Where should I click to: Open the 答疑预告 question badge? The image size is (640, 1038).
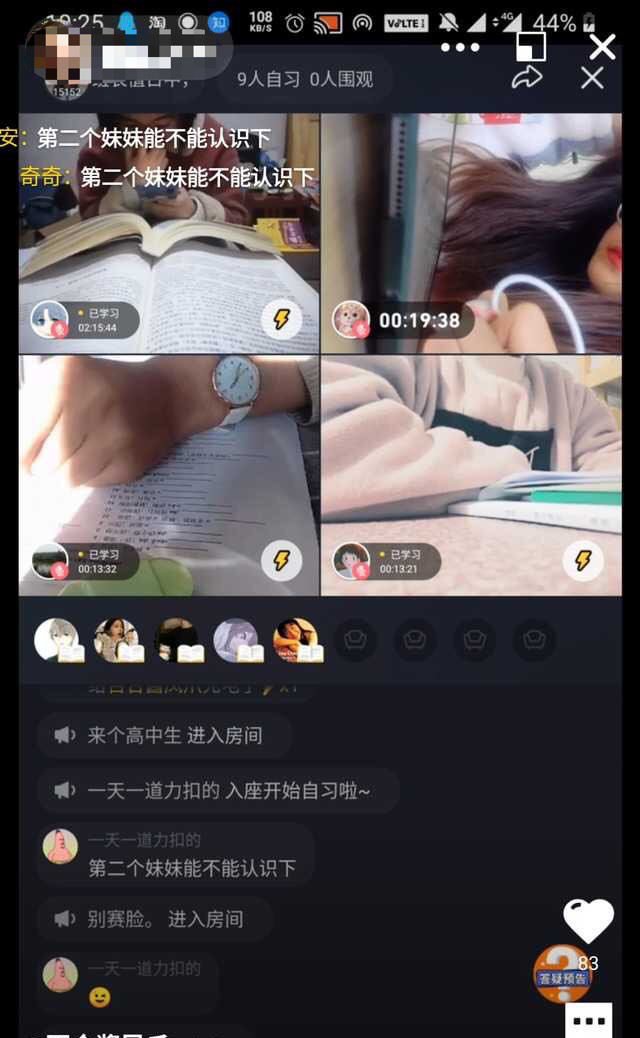tap(563, 974)
